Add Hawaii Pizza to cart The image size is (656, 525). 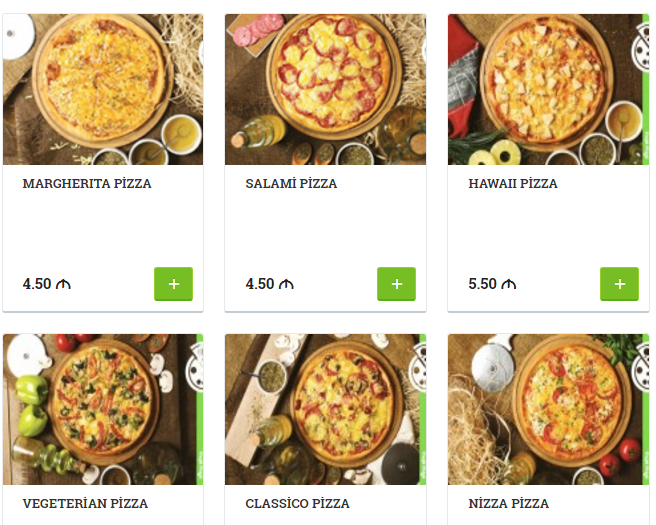619,284
